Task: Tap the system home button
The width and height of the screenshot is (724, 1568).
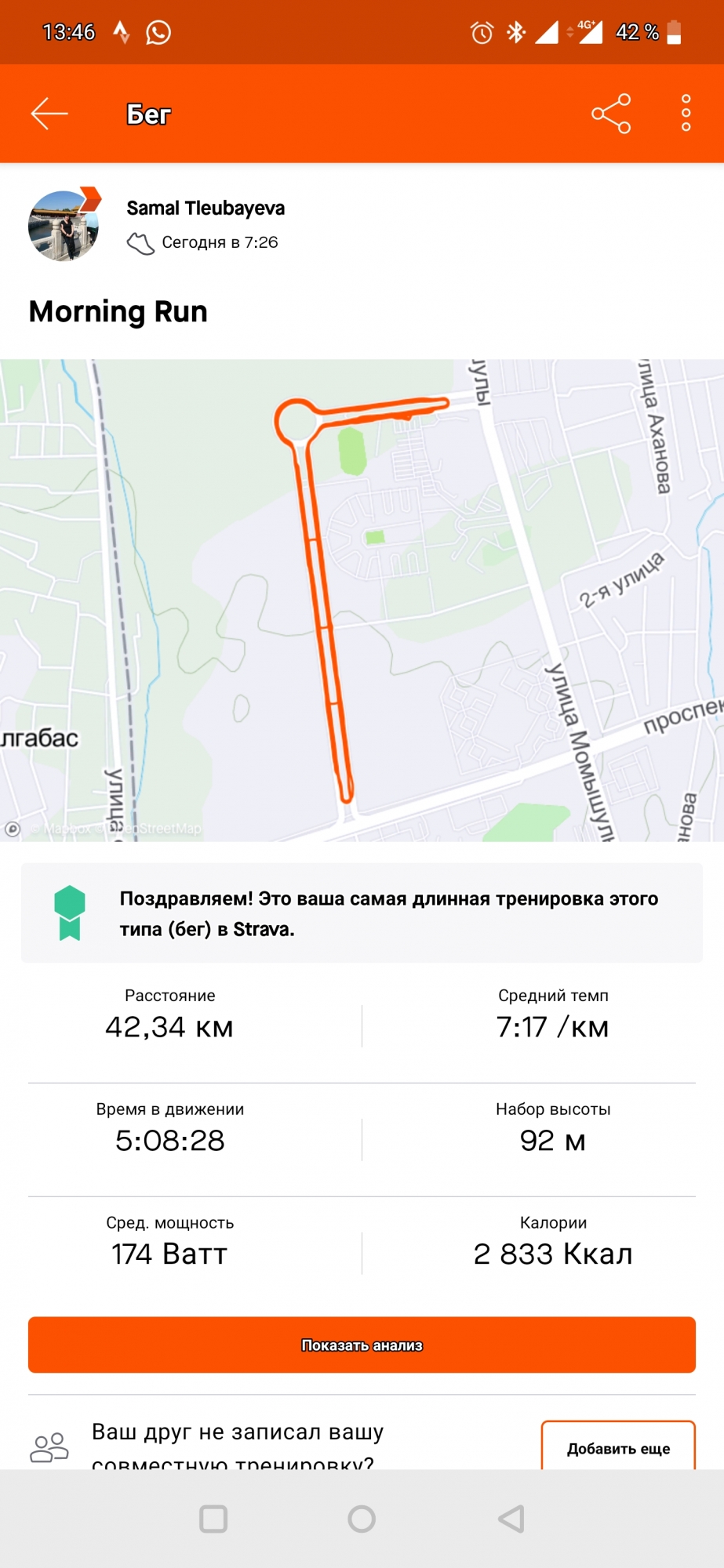Action: point(362,1519)
